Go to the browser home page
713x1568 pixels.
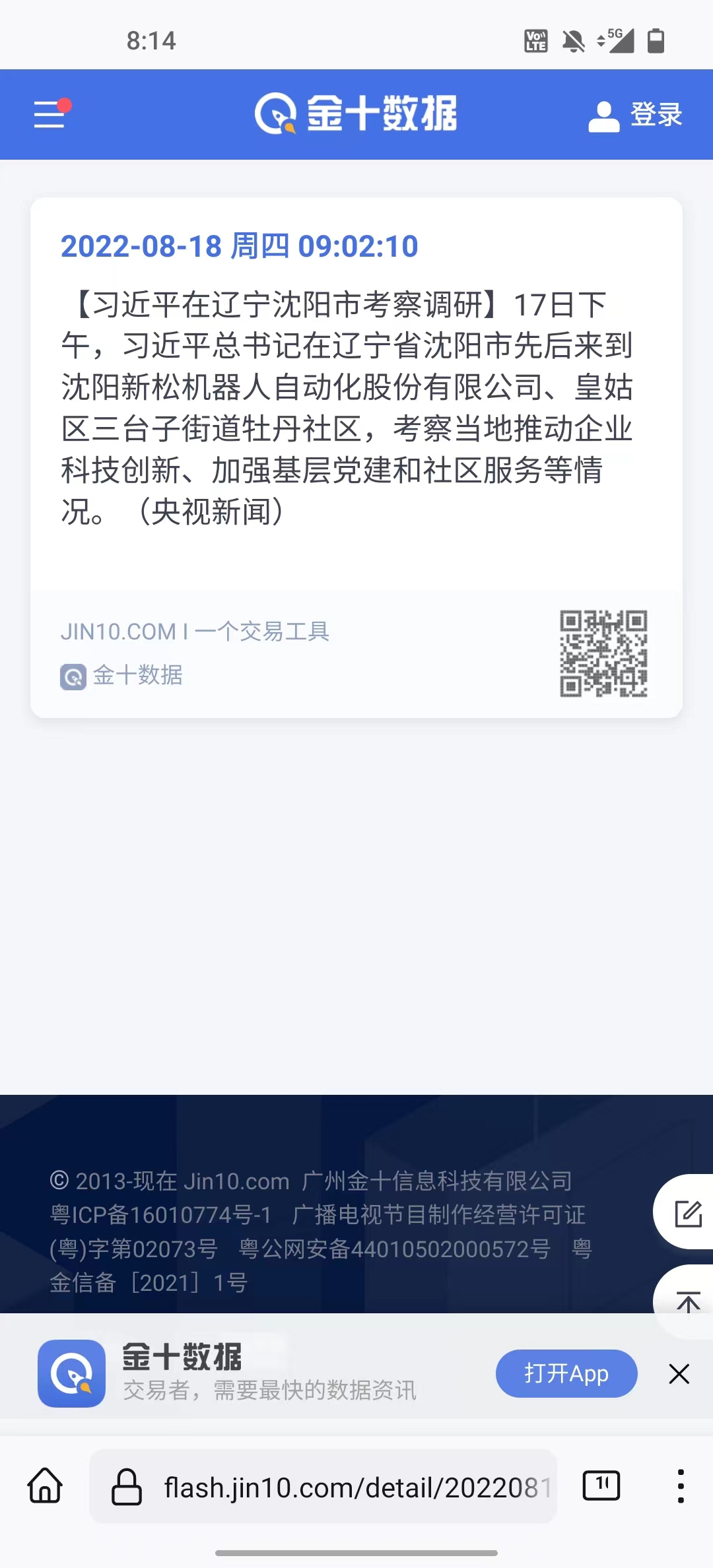pos(45,1486)
